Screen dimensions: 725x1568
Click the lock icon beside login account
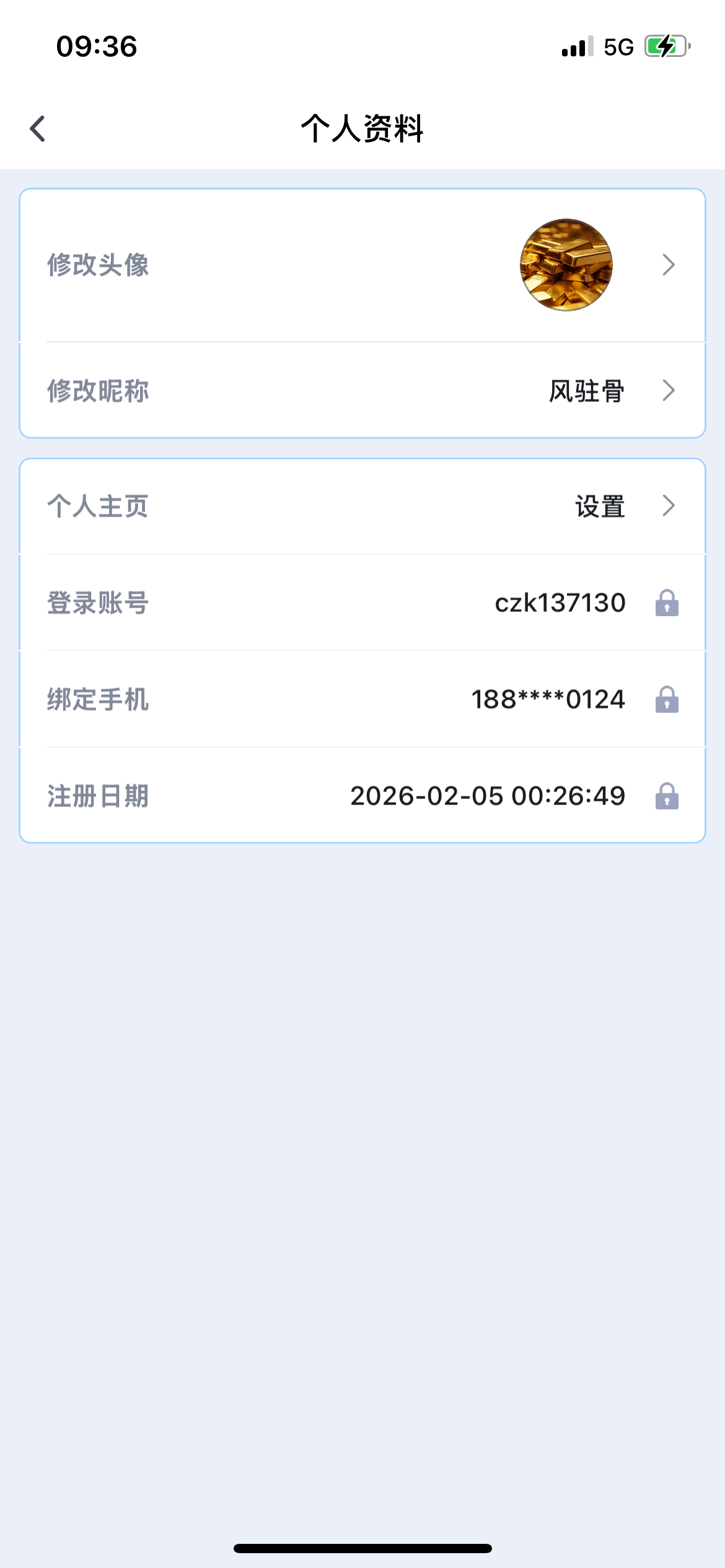[668, 604]
